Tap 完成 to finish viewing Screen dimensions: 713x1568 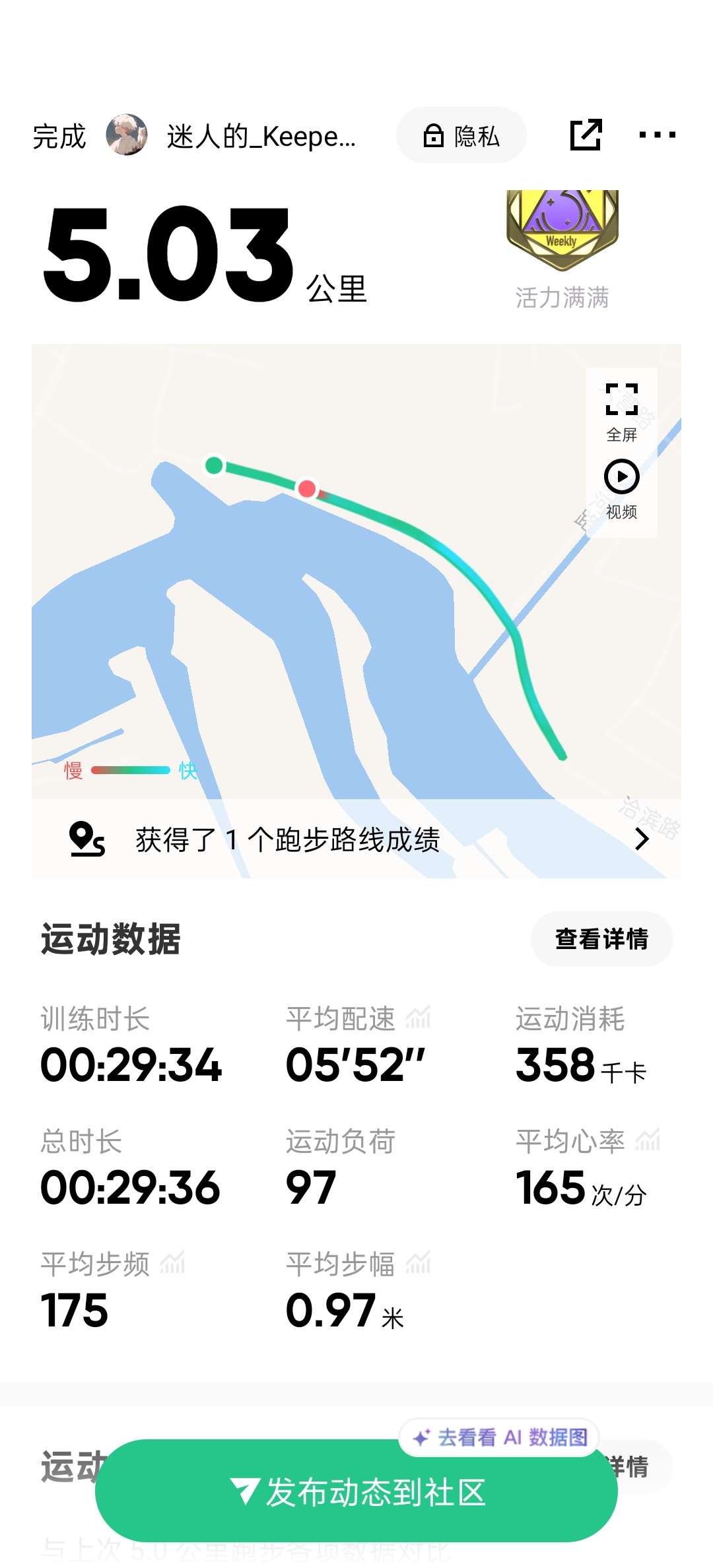pos(59,137)
